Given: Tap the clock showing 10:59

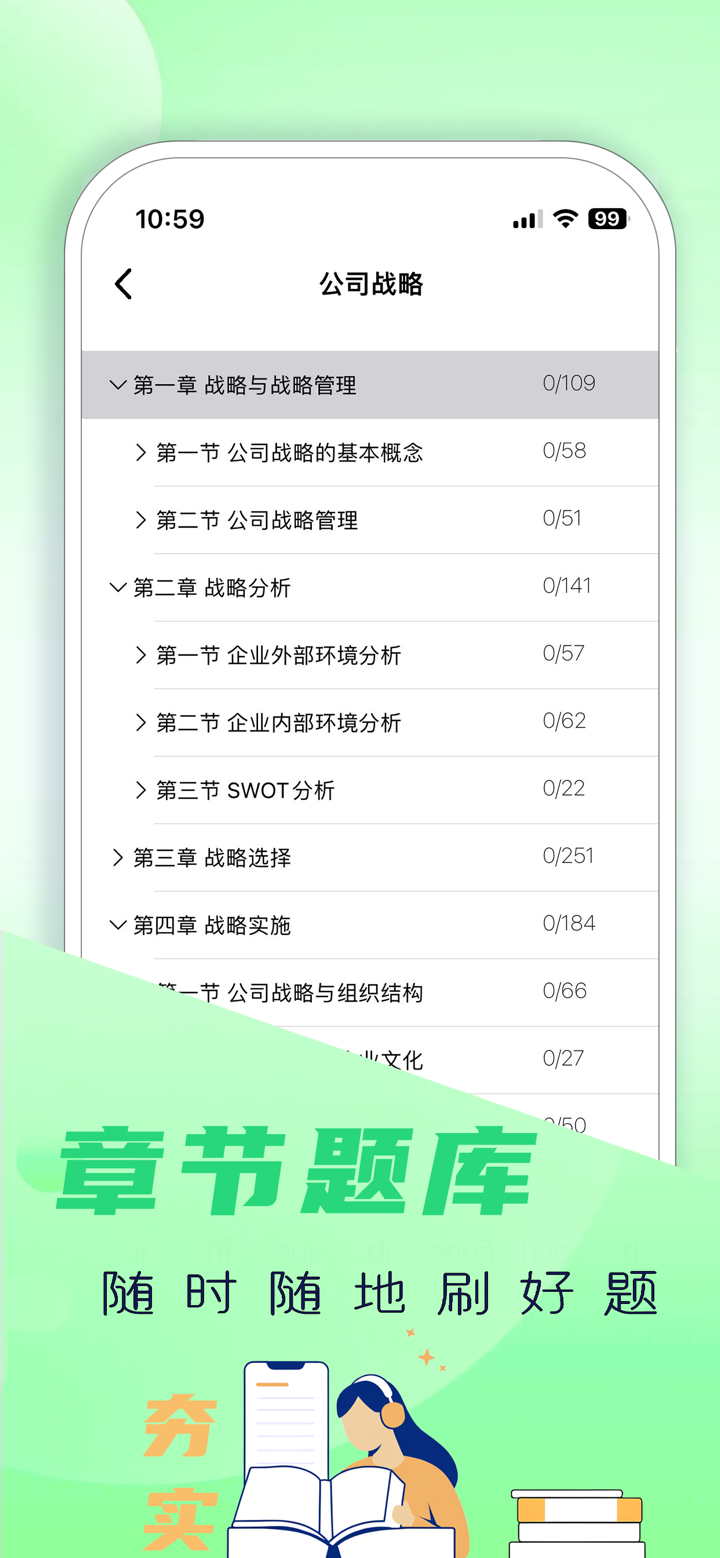Looking at the screenshot, I should coord(169,218).
